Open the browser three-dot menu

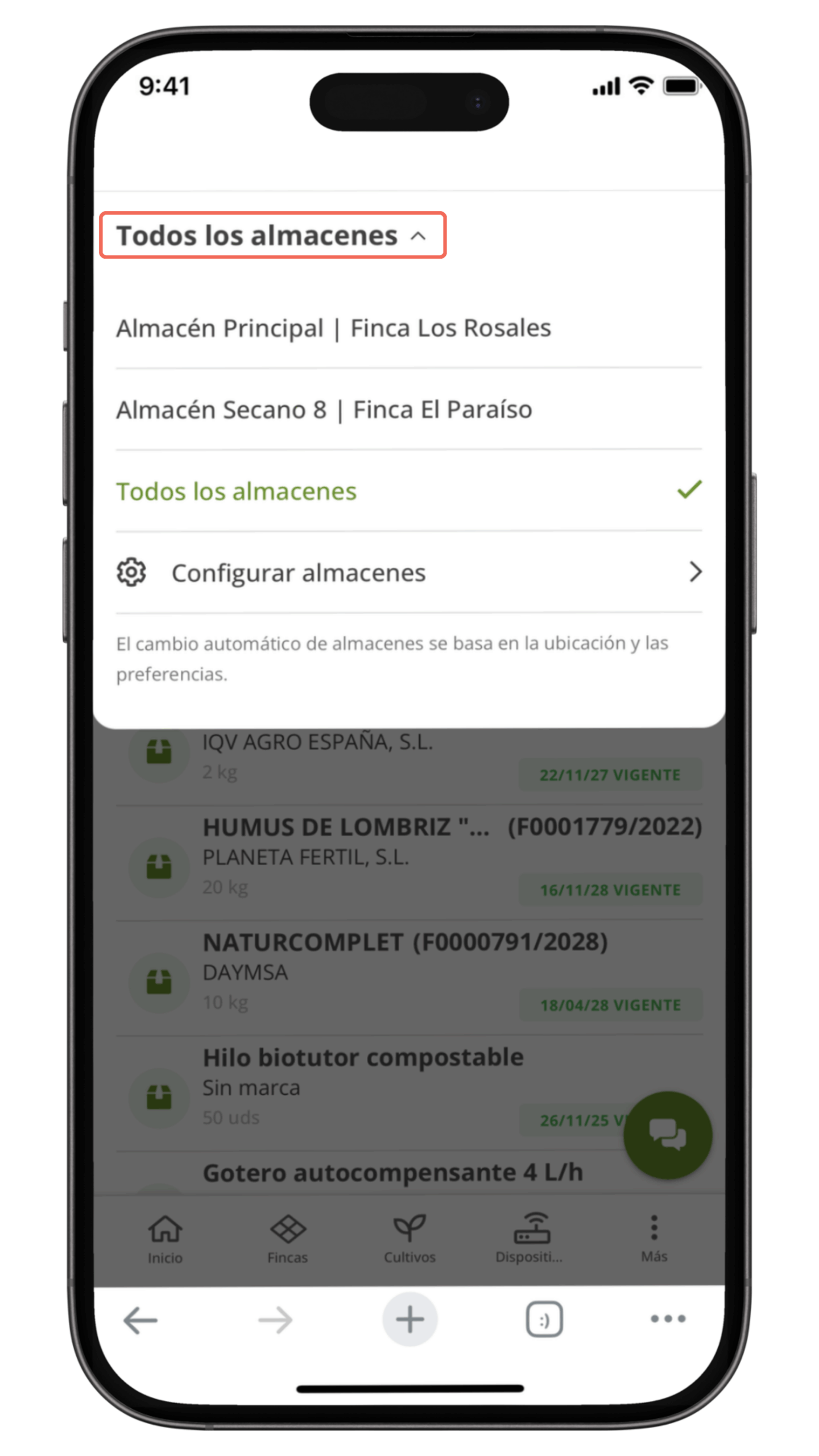668,1318
